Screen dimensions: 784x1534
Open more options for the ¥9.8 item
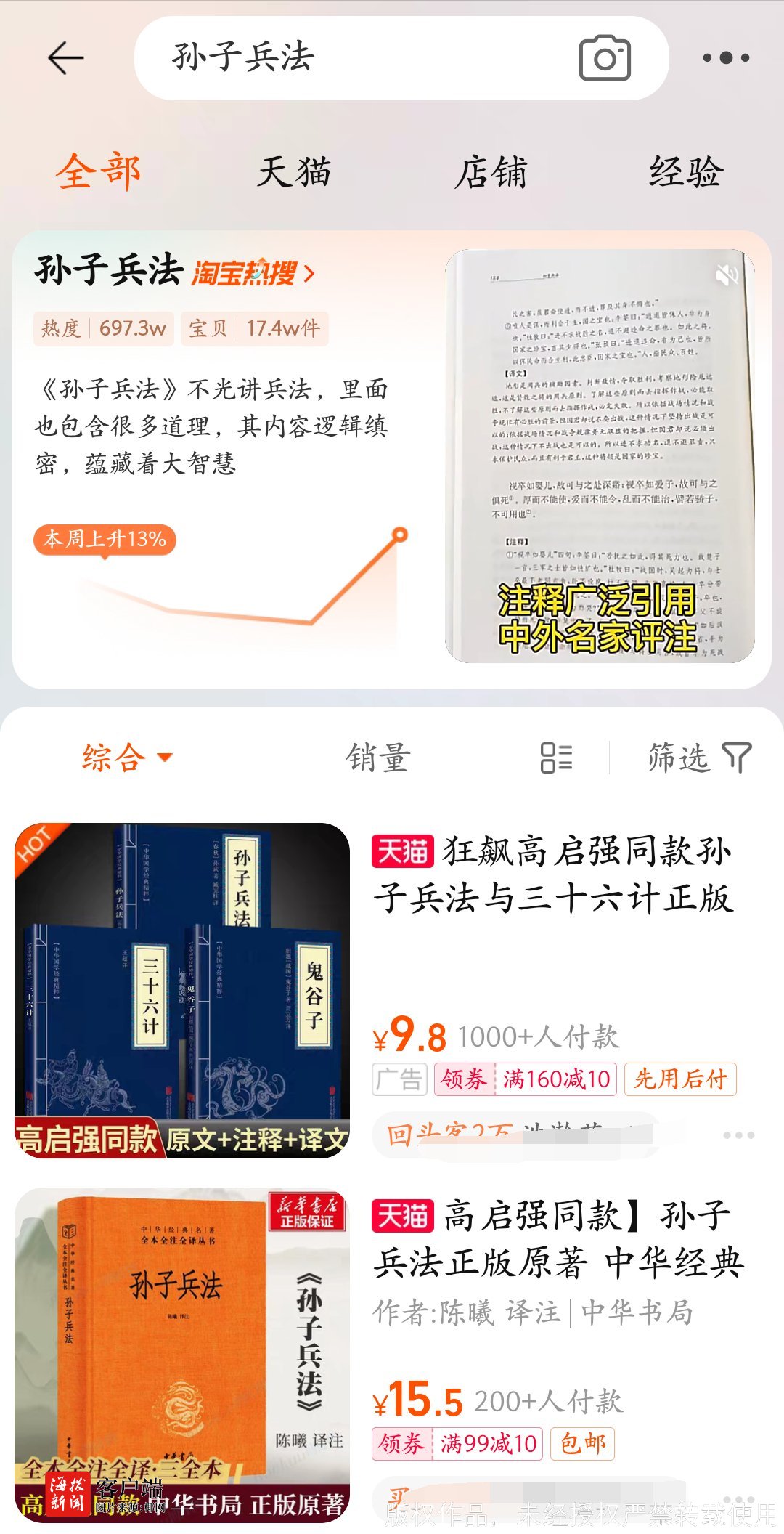(x=738, y=1135)
